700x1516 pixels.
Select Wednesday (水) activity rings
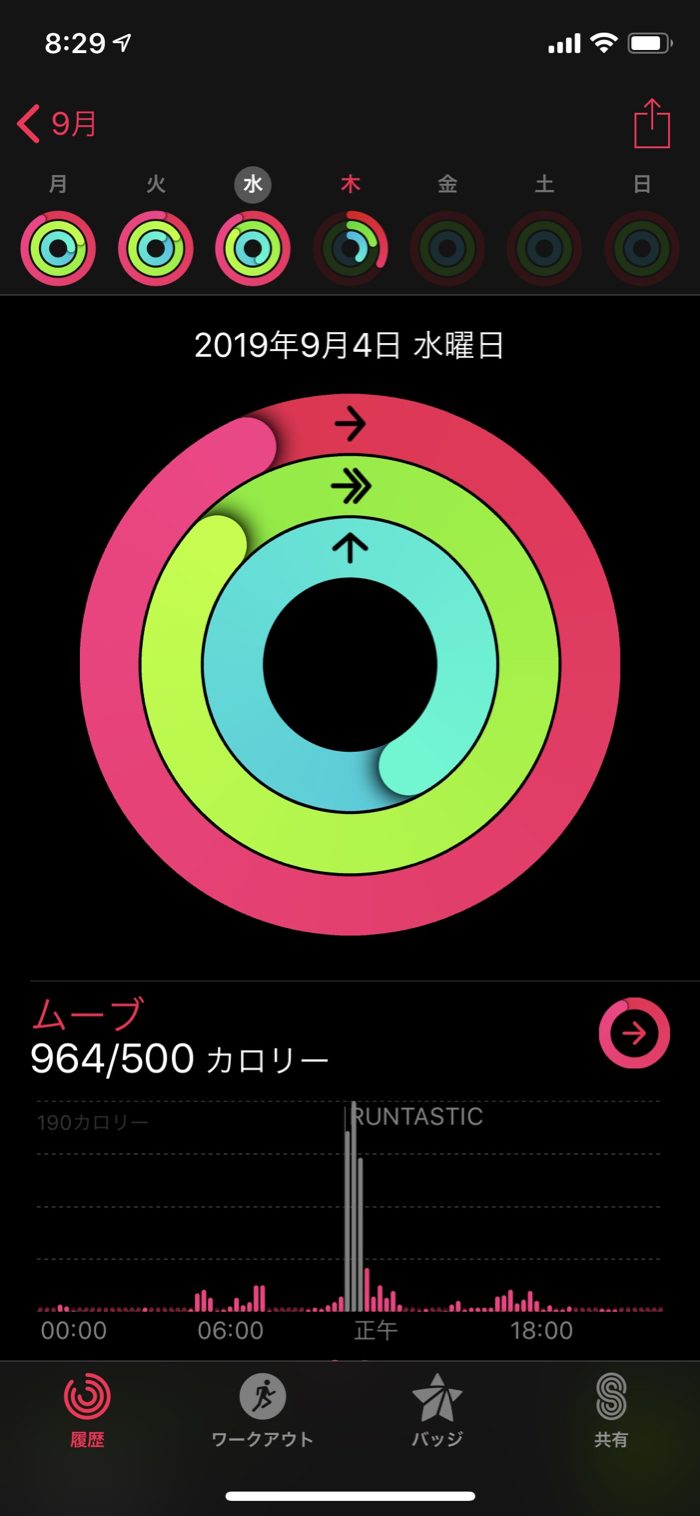[x=253, y=248]
